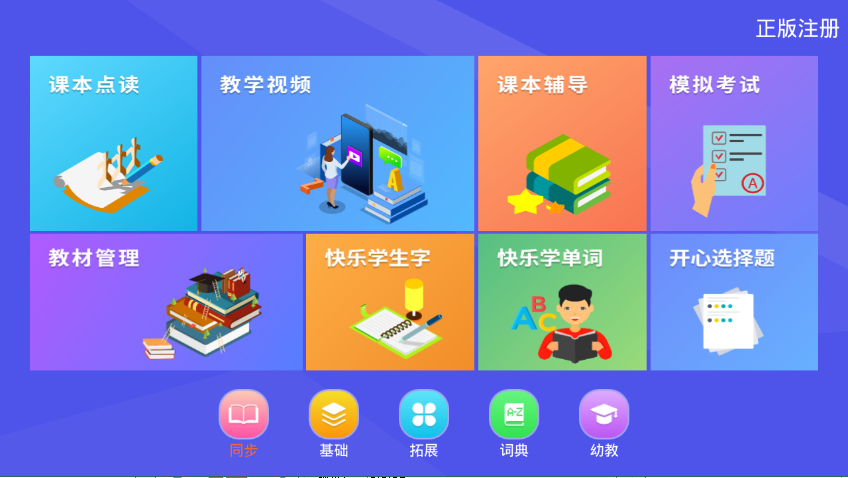
Task: Tap 正版注册 to register
Action: click(797, 29)
